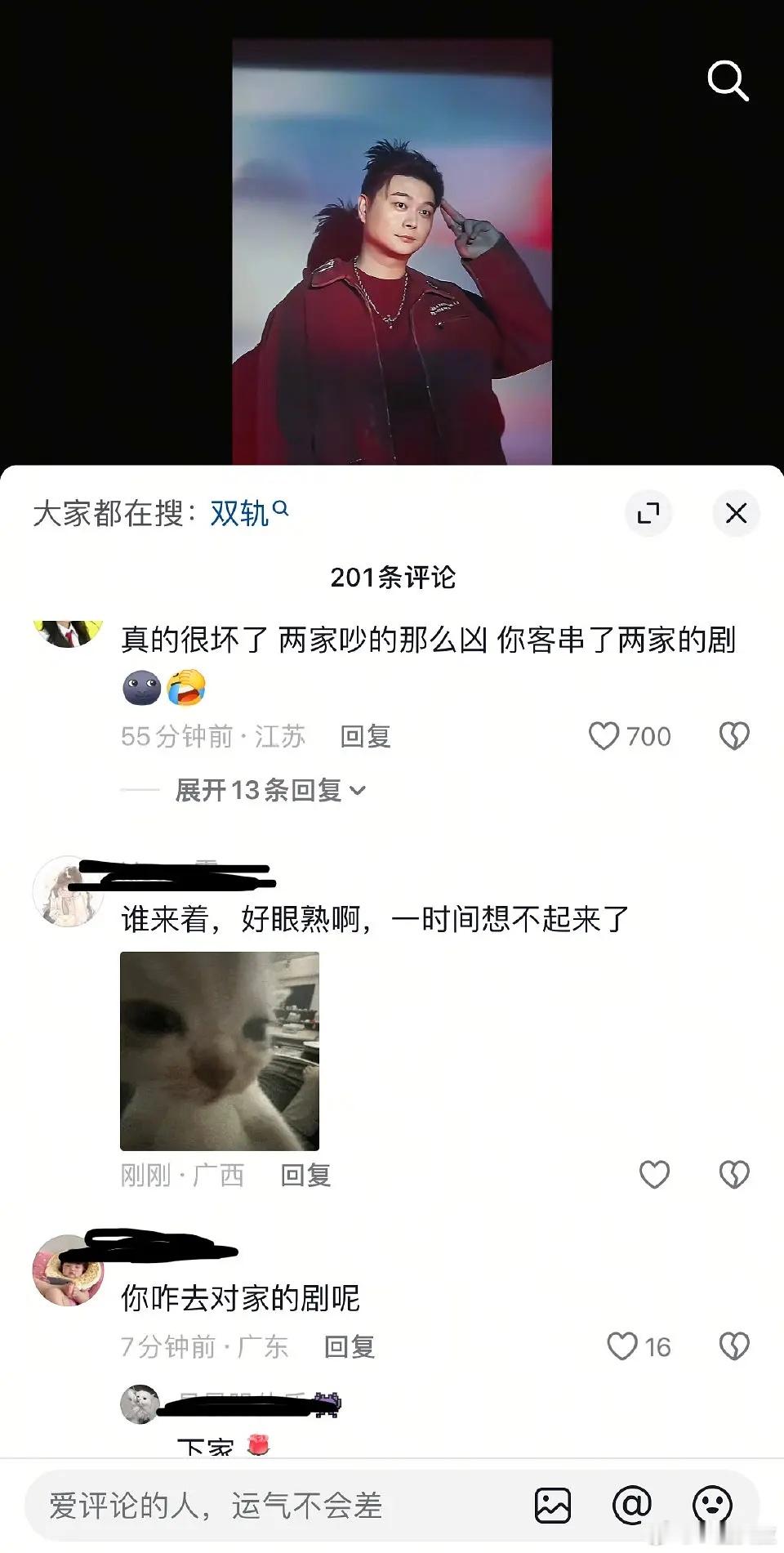Reply to the top comment via 回复
The height and width of the screenshot is (1553, 784).
coord(365,736)
